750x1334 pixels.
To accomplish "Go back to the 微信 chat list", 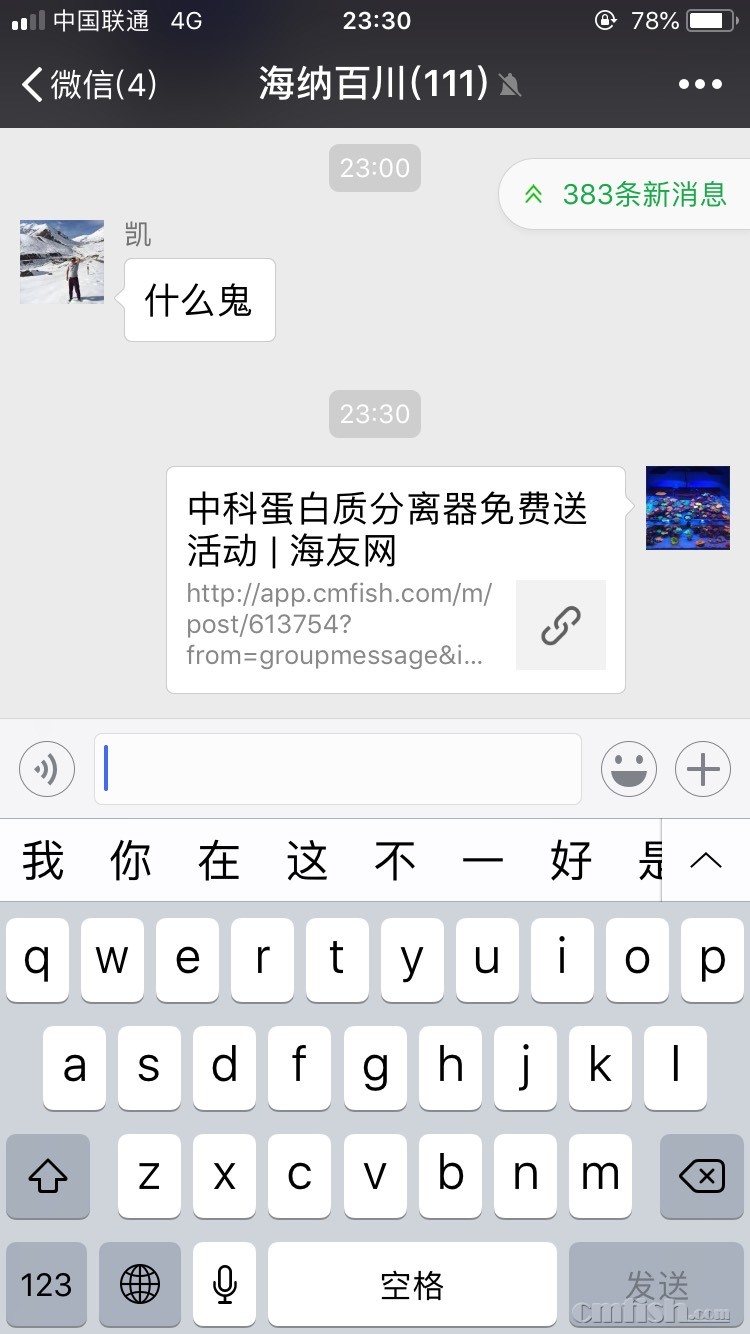I will 88,84.
